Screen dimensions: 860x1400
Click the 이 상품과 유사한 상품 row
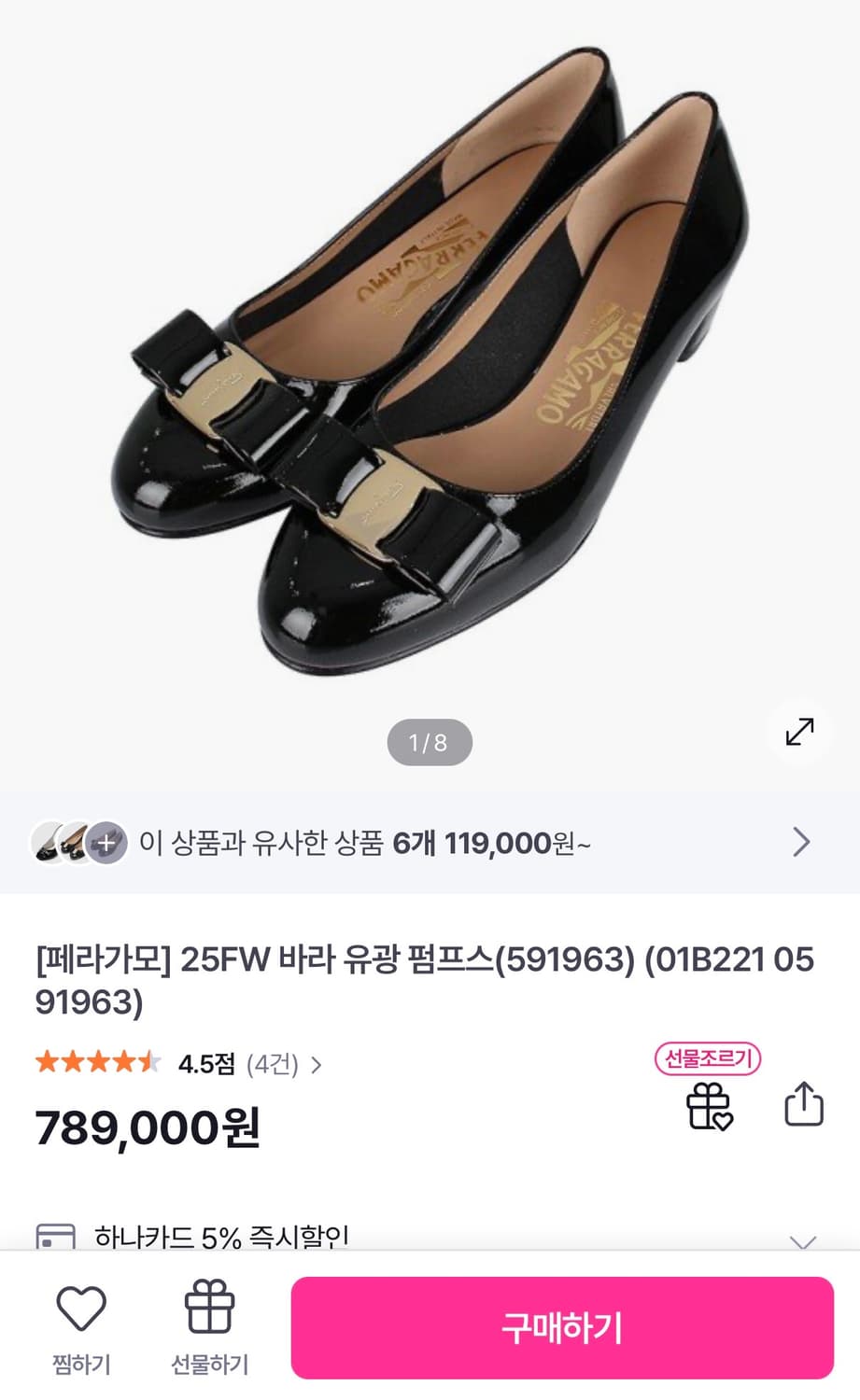[374, 843]
